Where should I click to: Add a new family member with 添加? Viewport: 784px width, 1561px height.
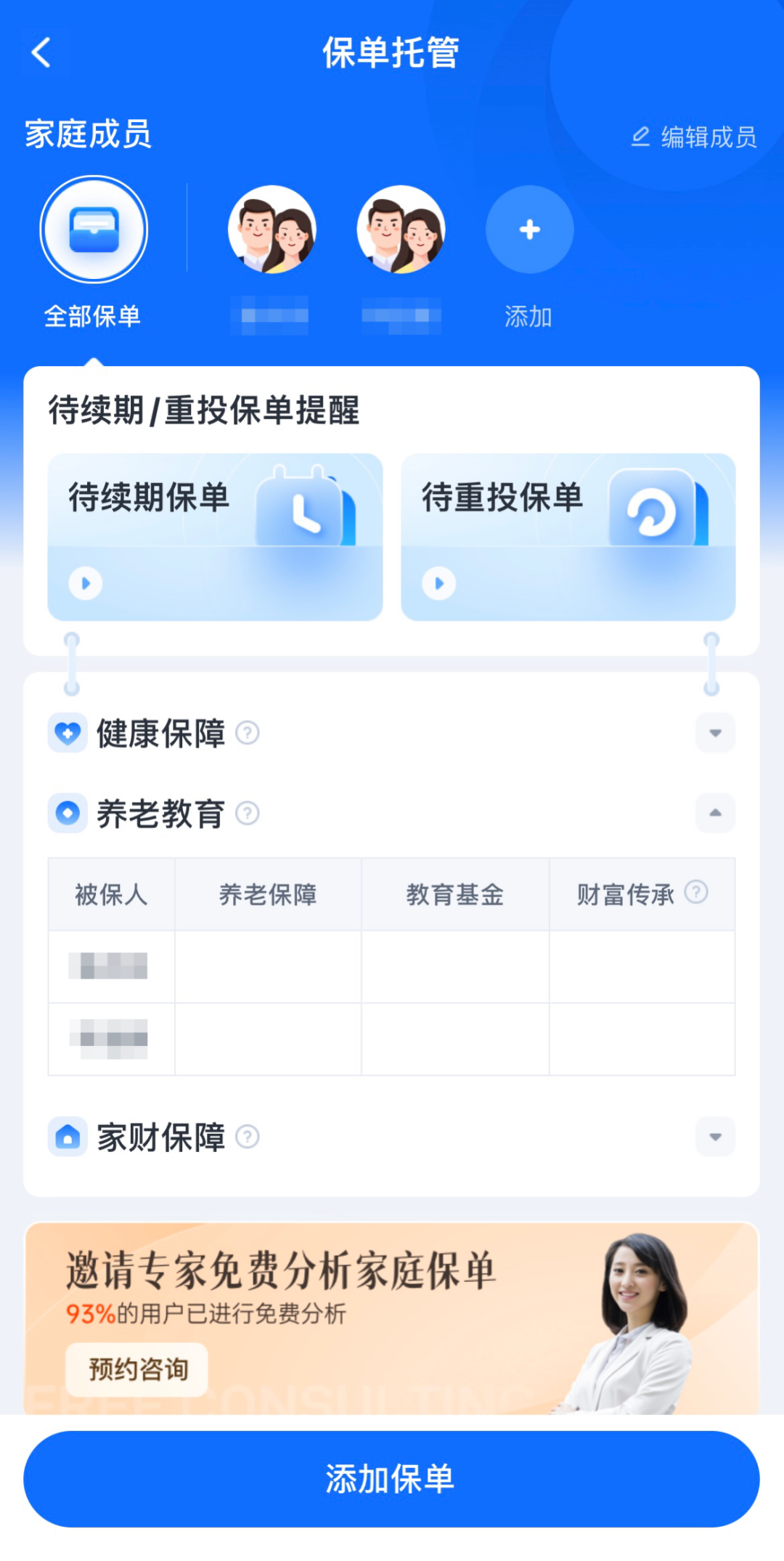click(x=529, y=230)
